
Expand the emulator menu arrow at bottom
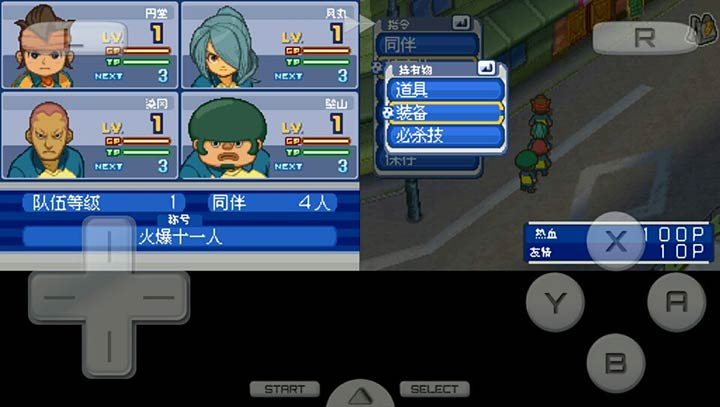[x=359, y=394]
